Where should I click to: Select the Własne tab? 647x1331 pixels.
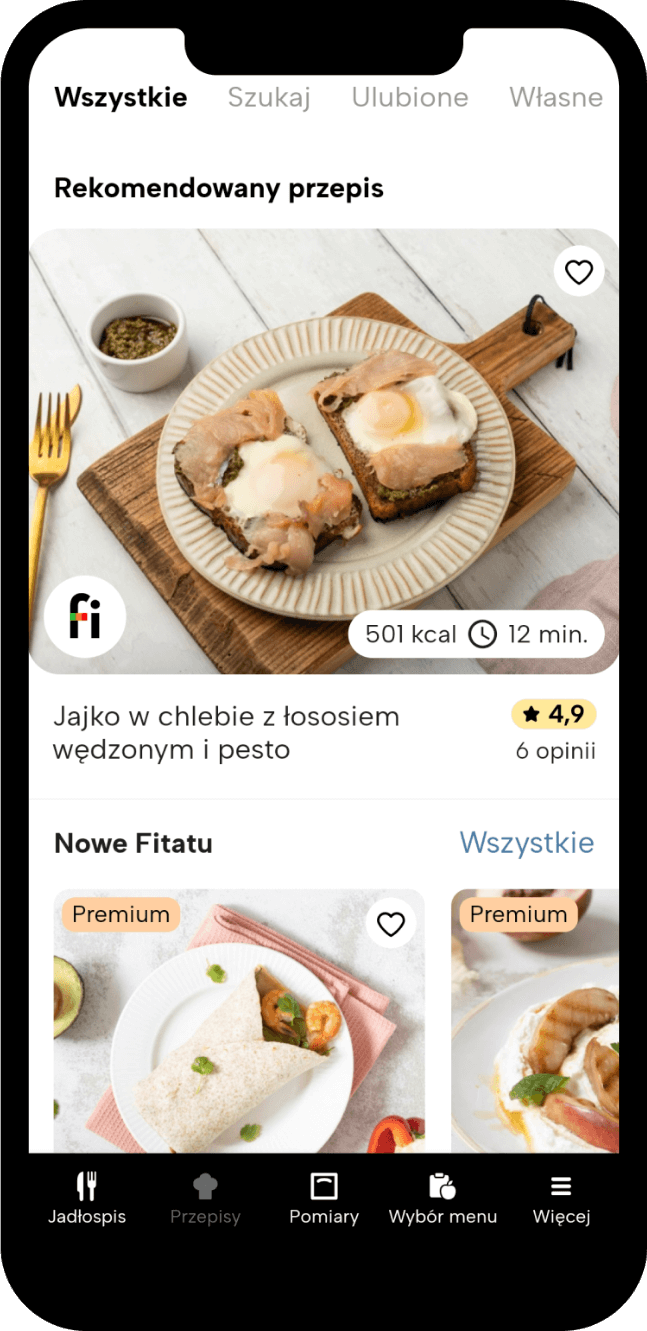coord(556,97)
